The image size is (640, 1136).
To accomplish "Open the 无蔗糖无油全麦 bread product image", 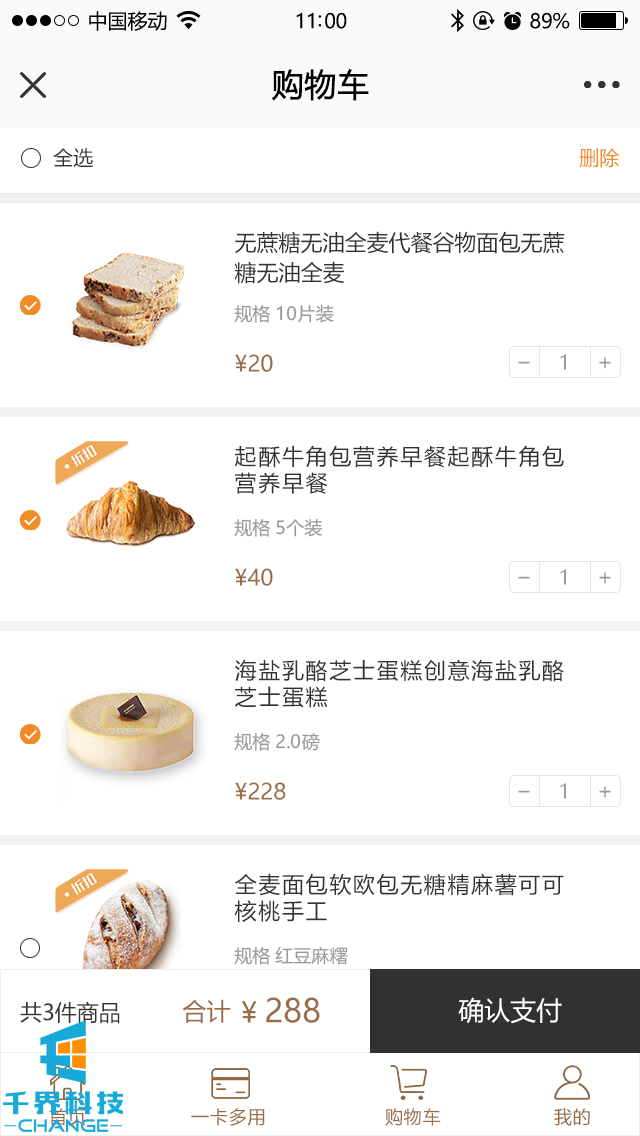I will click(x=128, y=300).
